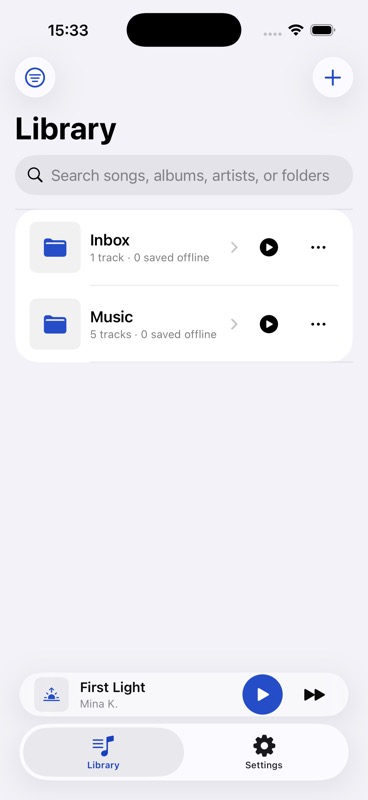Tap the plus button to add music

click(333, 78)
